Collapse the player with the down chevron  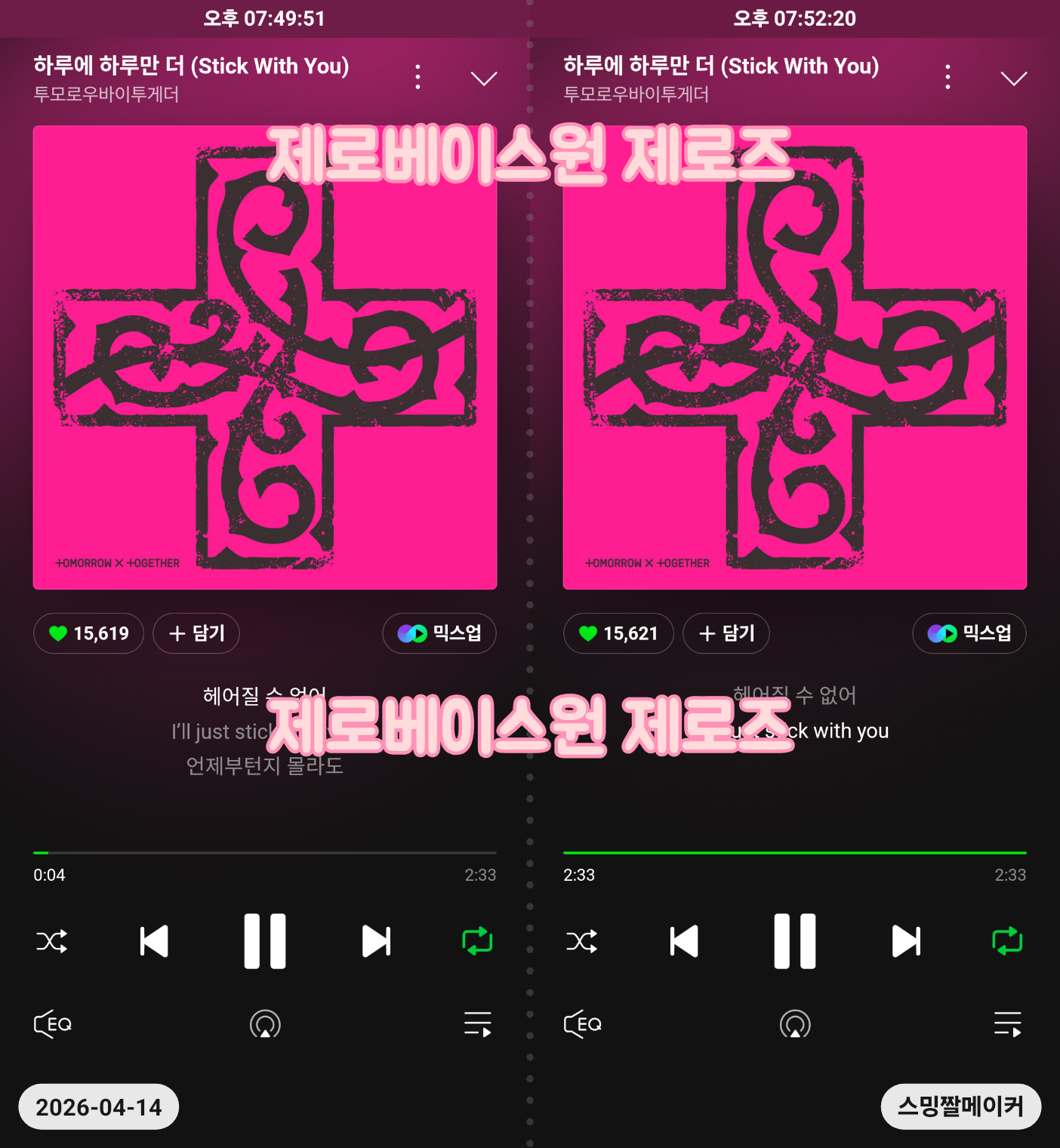click(484, 78)
